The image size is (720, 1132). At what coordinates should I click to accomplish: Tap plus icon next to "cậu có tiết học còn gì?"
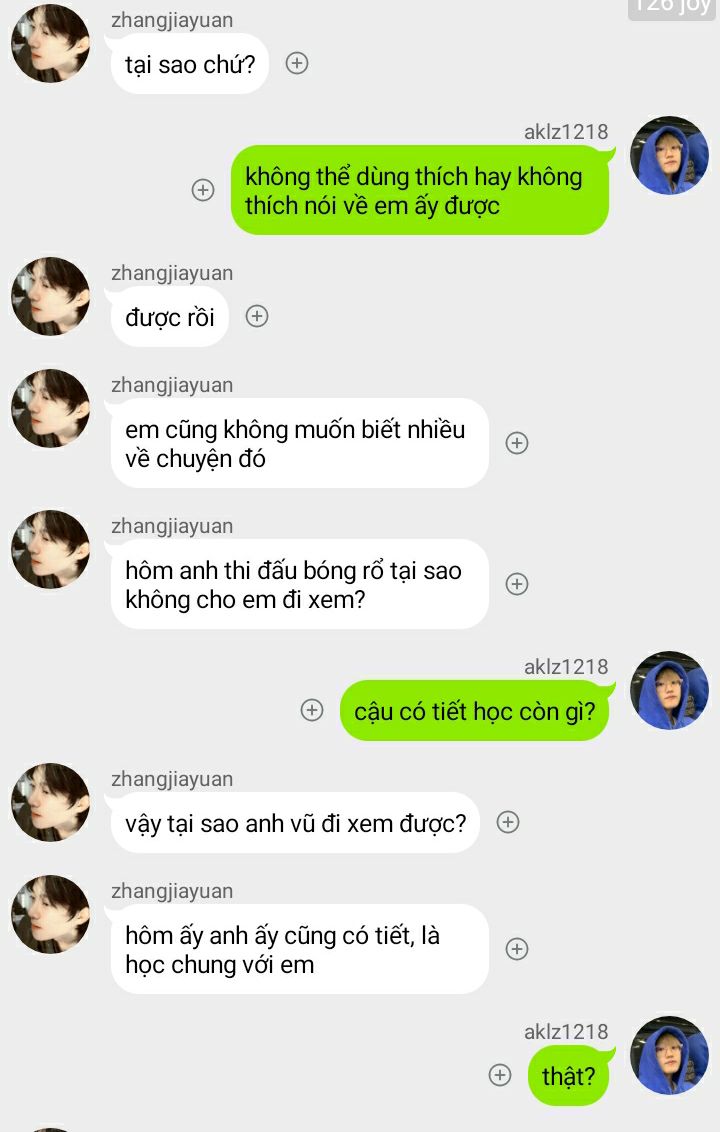312,710
